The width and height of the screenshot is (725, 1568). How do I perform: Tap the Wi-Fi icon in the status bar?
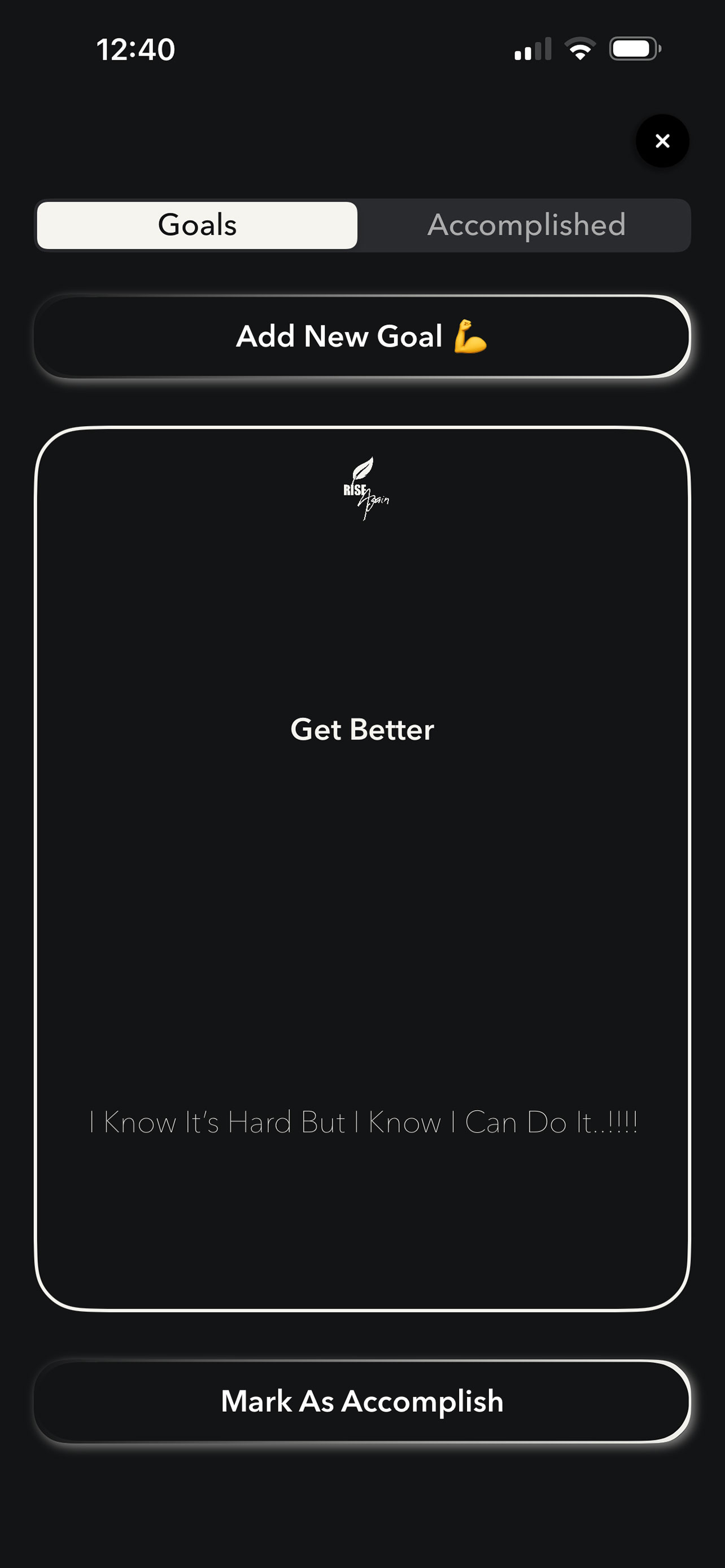click(x=579, y=49)
